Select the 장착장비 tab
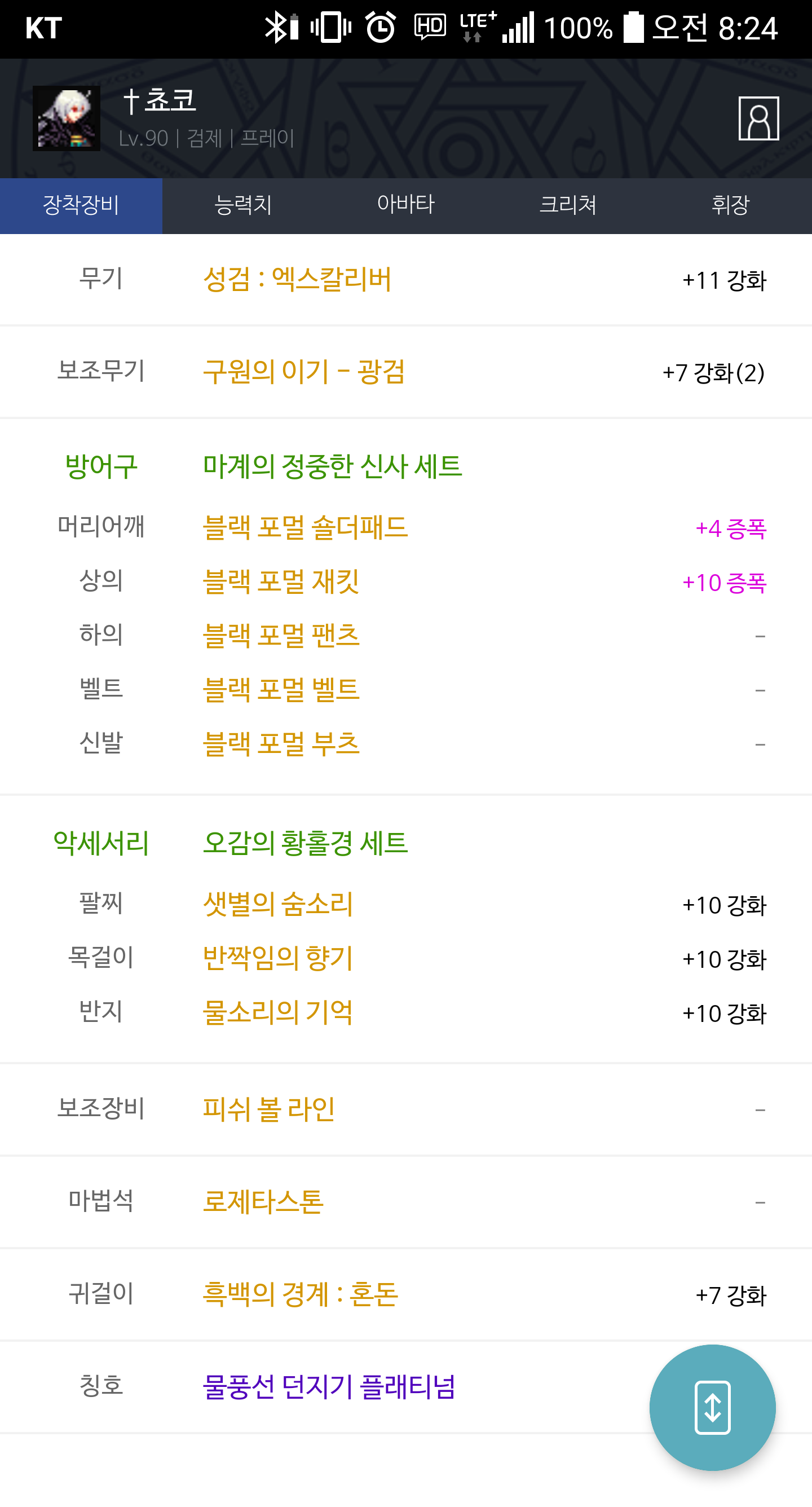 click(81, 205)
